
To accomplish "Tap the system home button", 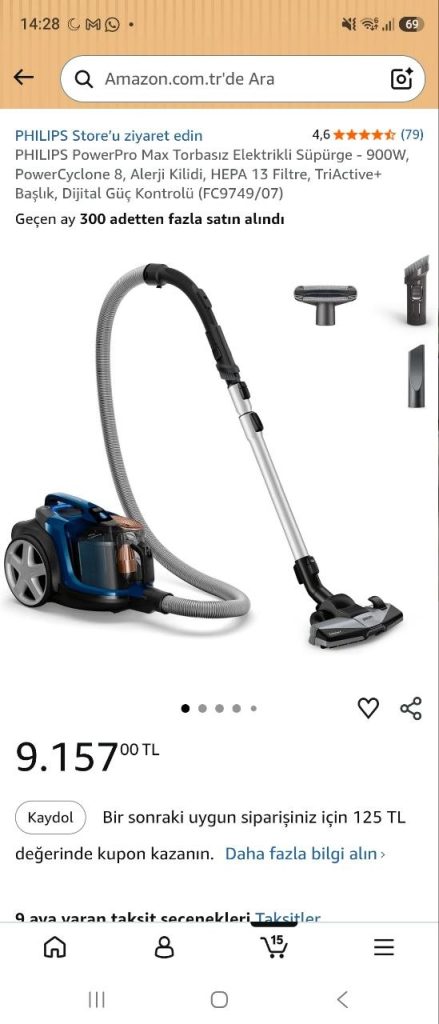I will tap(220, 999).
